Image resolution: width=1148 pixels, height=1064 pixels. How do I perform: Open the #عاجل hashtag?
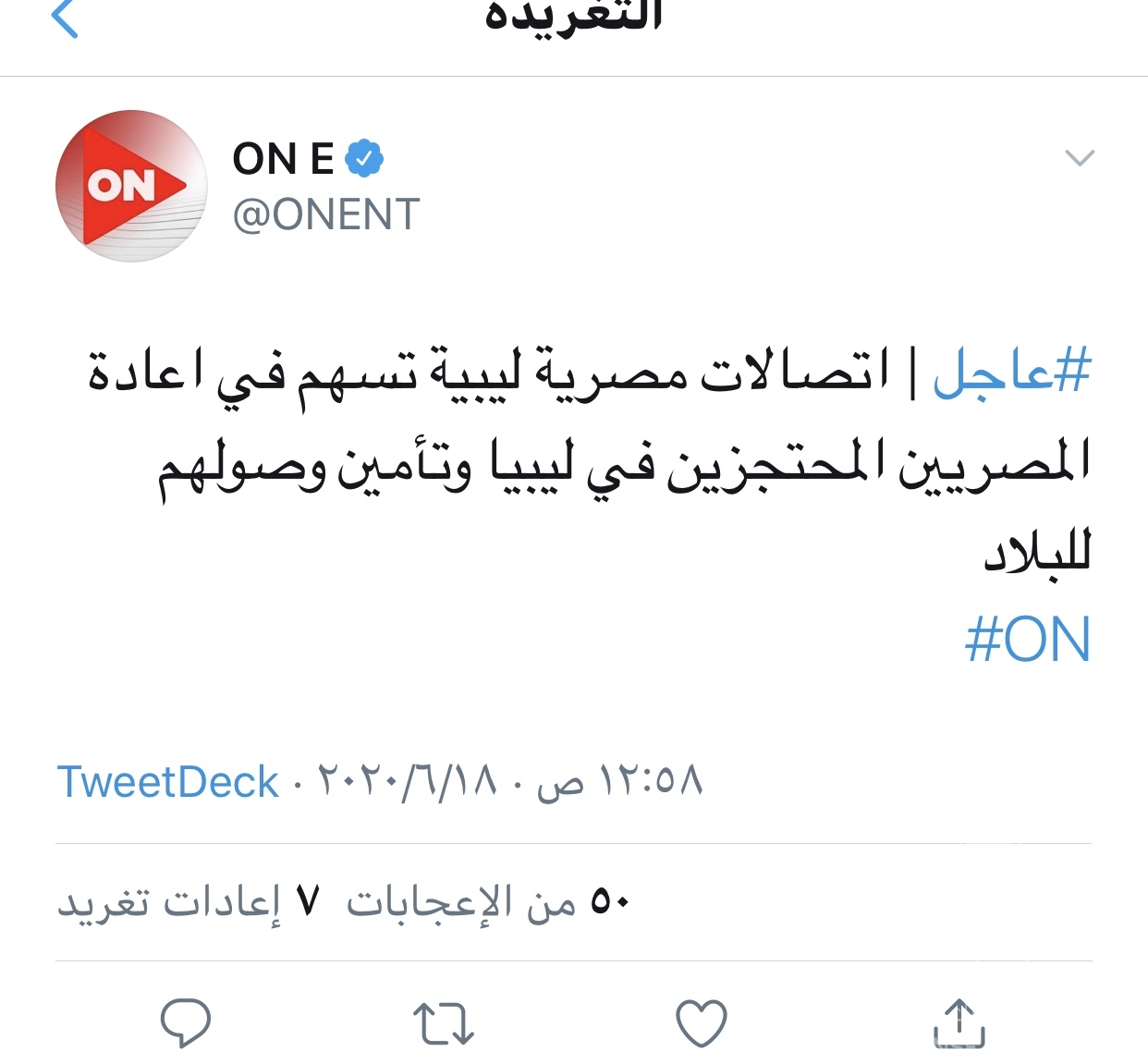click(x=1011, y=372)
